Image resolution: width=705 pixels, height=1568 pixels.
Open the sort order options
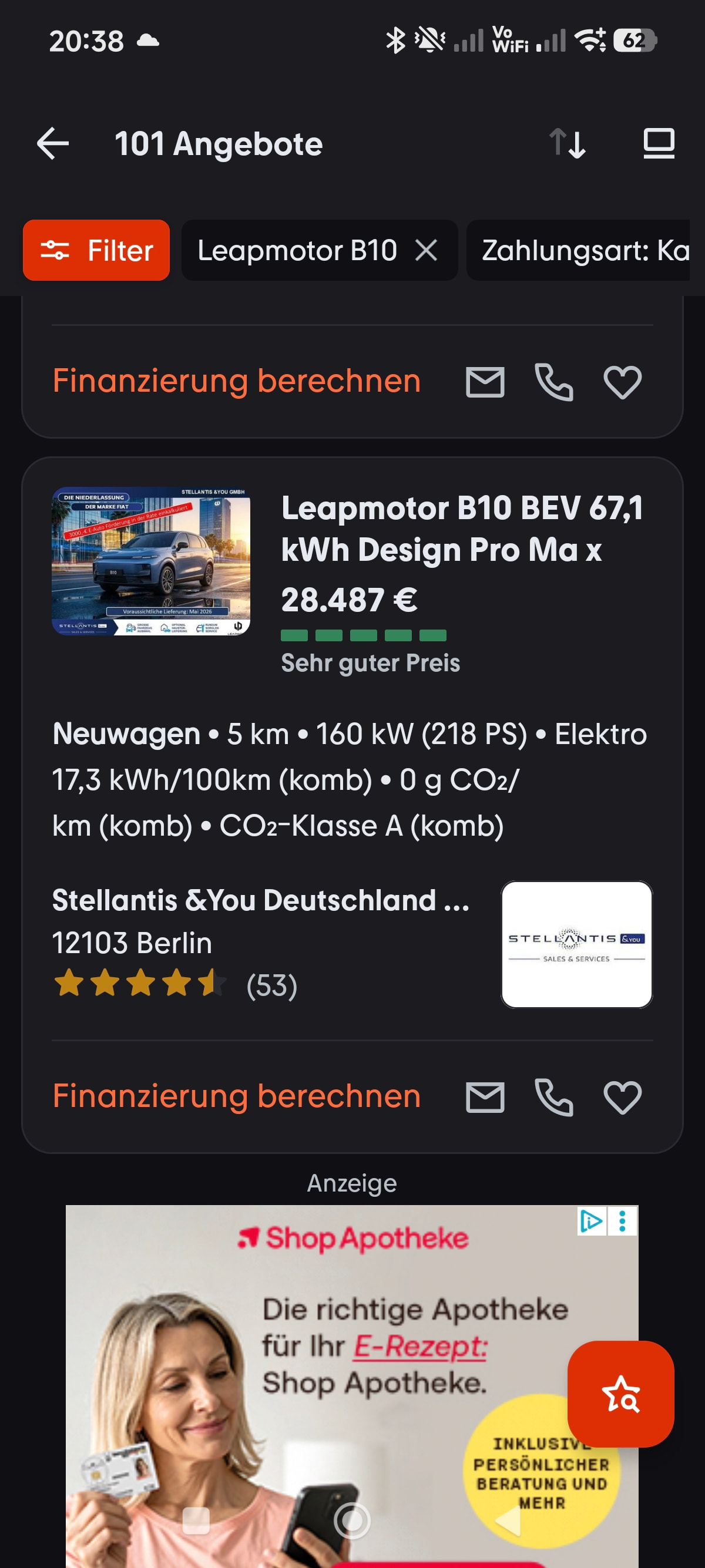coord(568,144)
